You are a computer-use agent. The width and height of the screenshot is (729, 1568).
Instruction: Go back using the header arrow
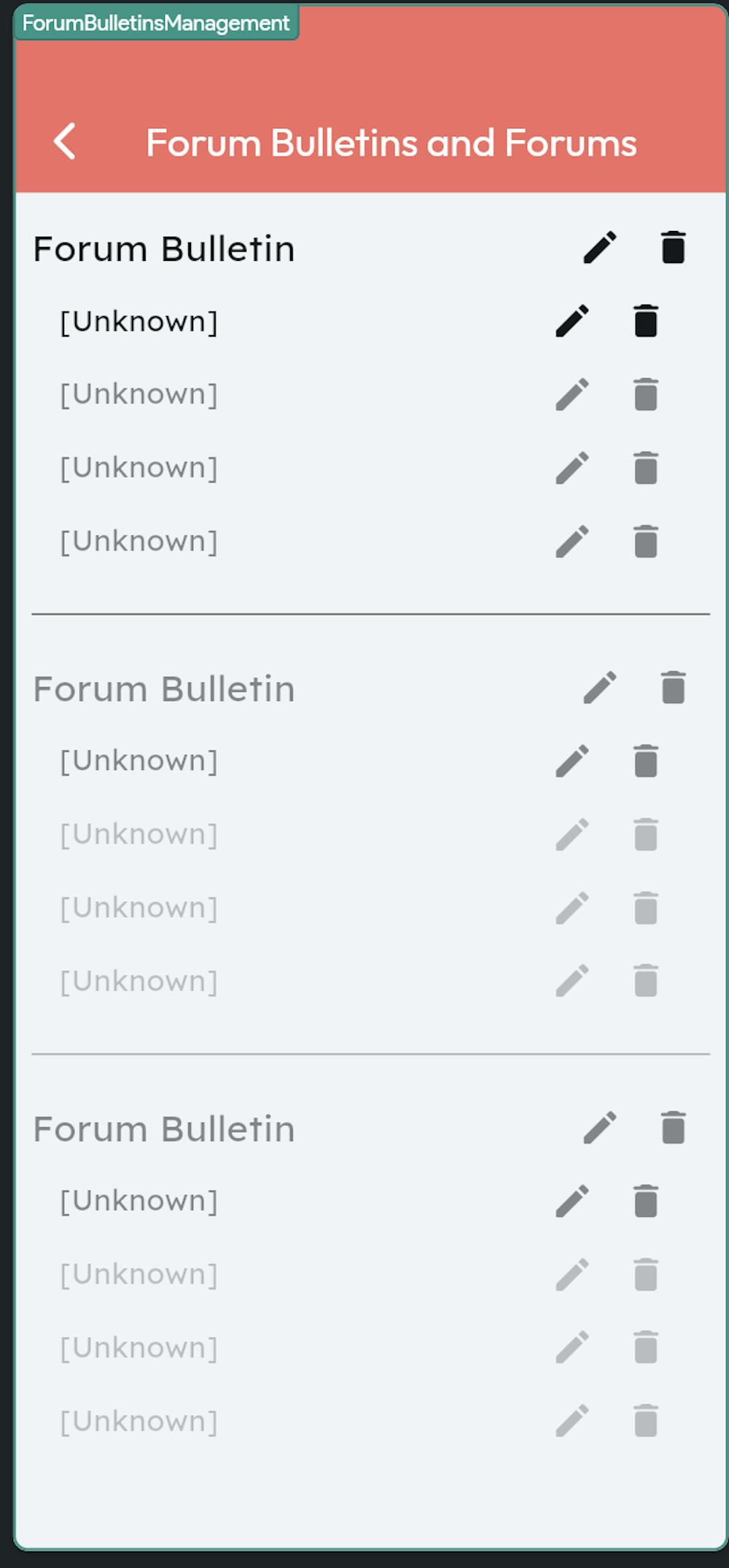pyautogui.click(x=65, y=141)
